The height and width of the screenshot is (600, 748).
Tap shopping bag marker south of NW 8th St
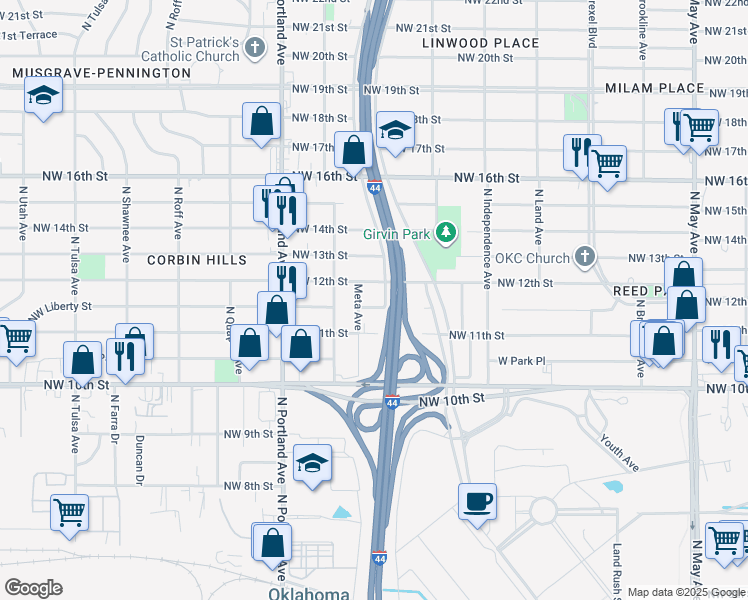[x=272, y=545]
